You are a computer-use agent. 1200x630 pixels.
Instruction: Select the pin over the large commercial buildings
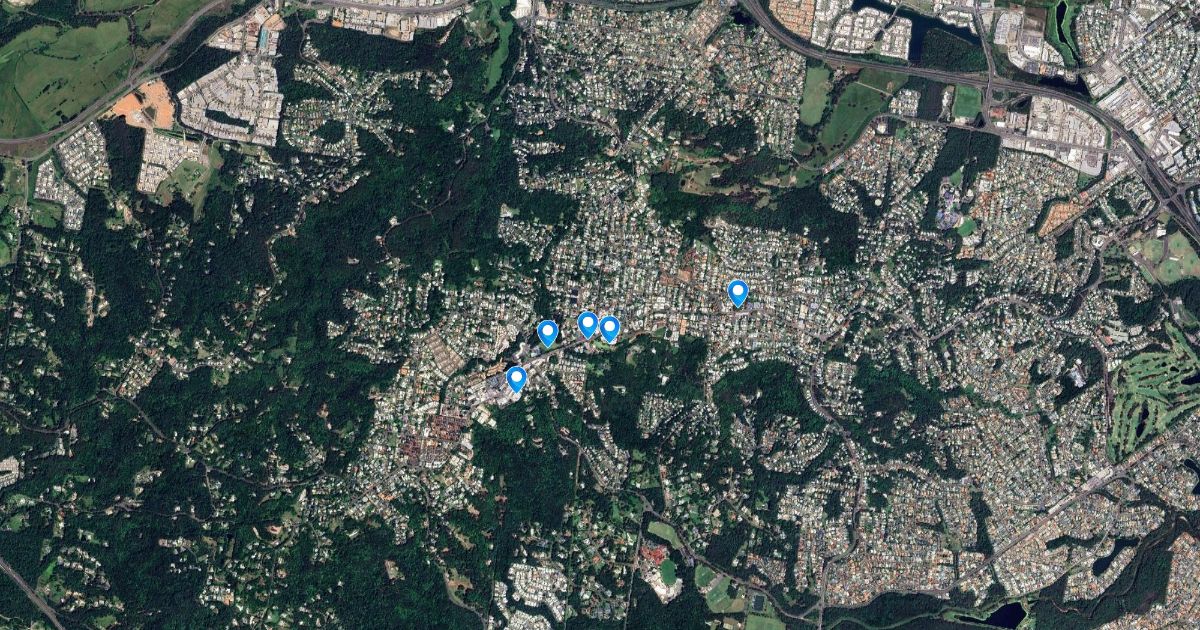pos(516,378)
